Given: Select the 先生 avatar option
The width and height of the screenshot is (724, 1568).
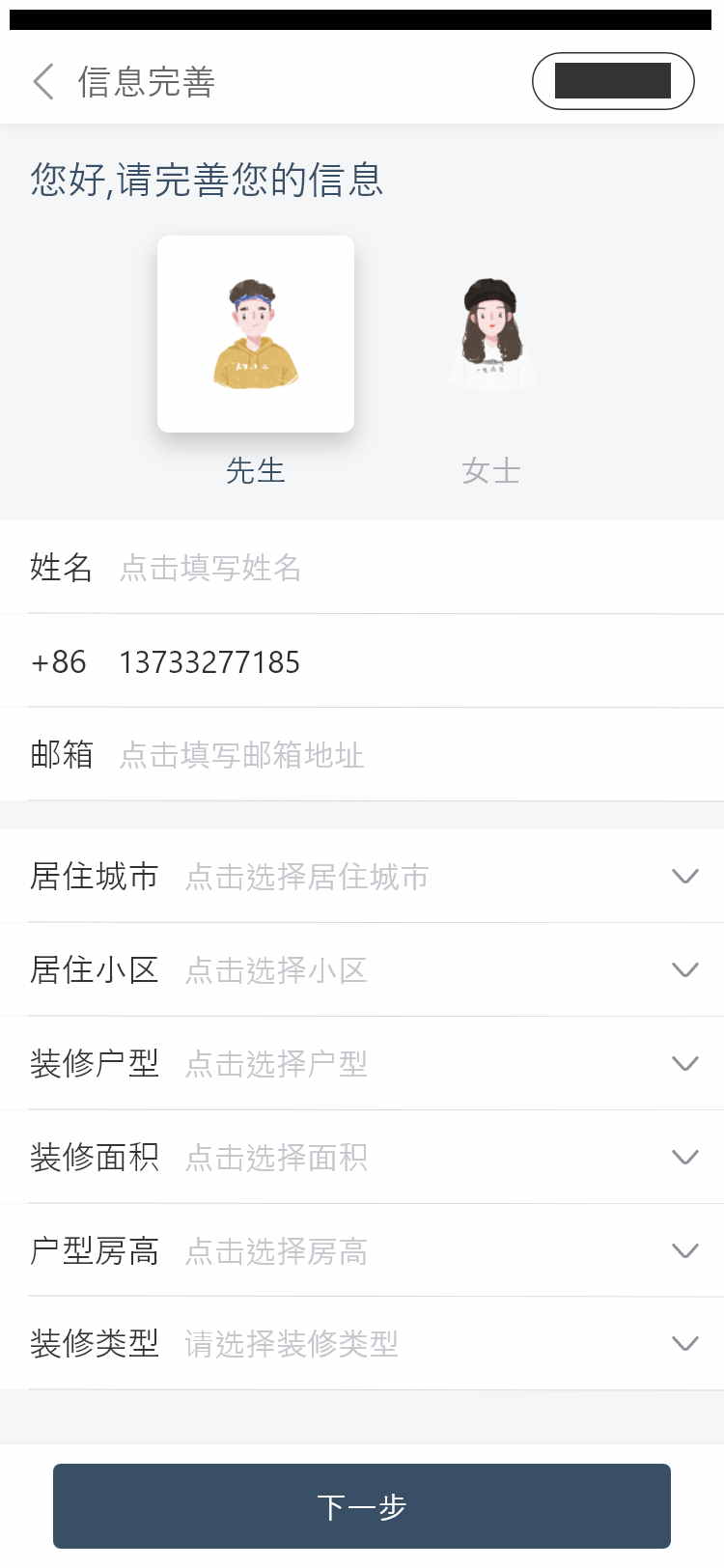Looking at the screenshot, I should [256, 334].
